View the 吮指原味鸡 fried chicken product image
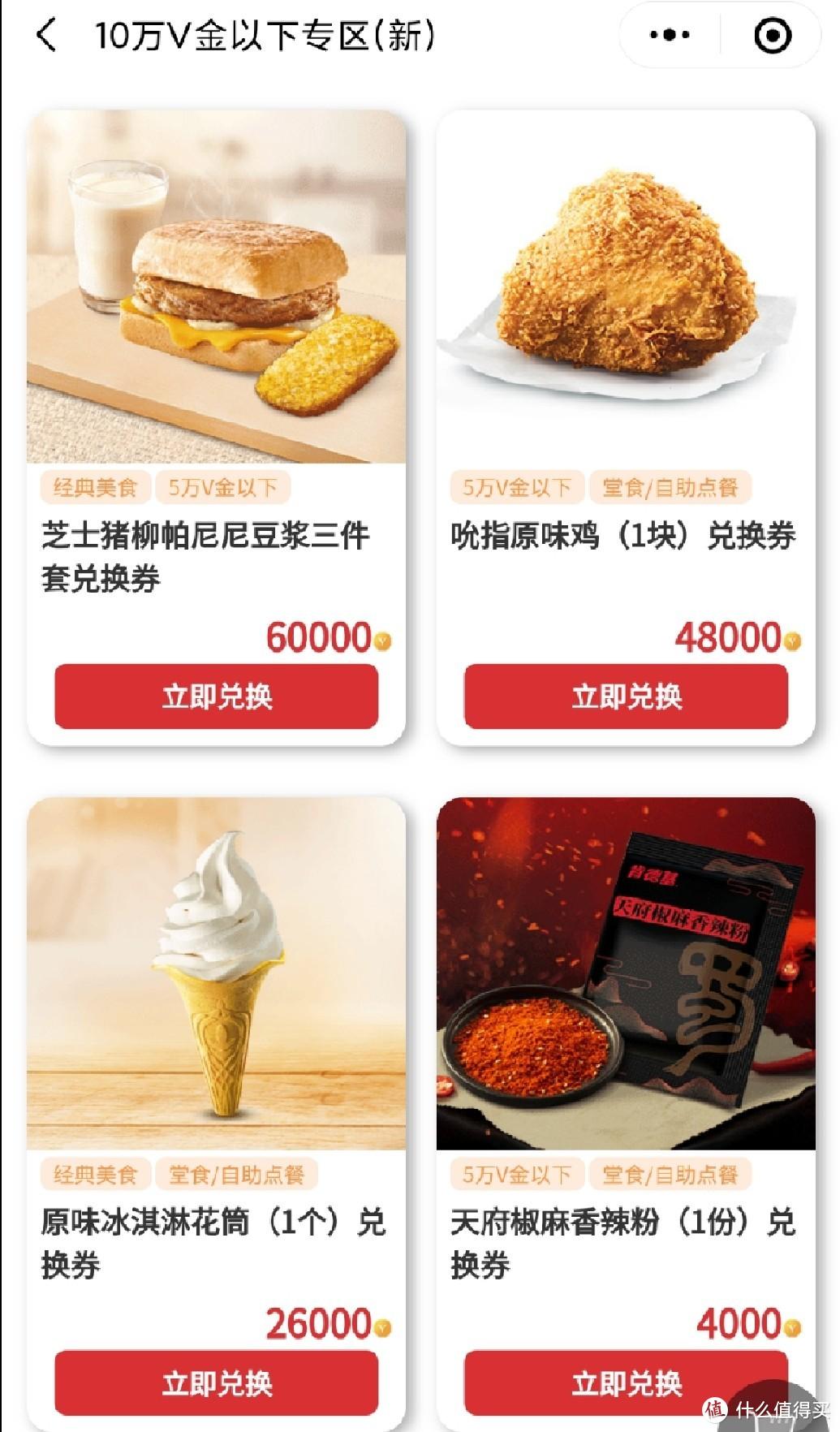Viewport: 840px width, 1432px height. coord(626,287)
